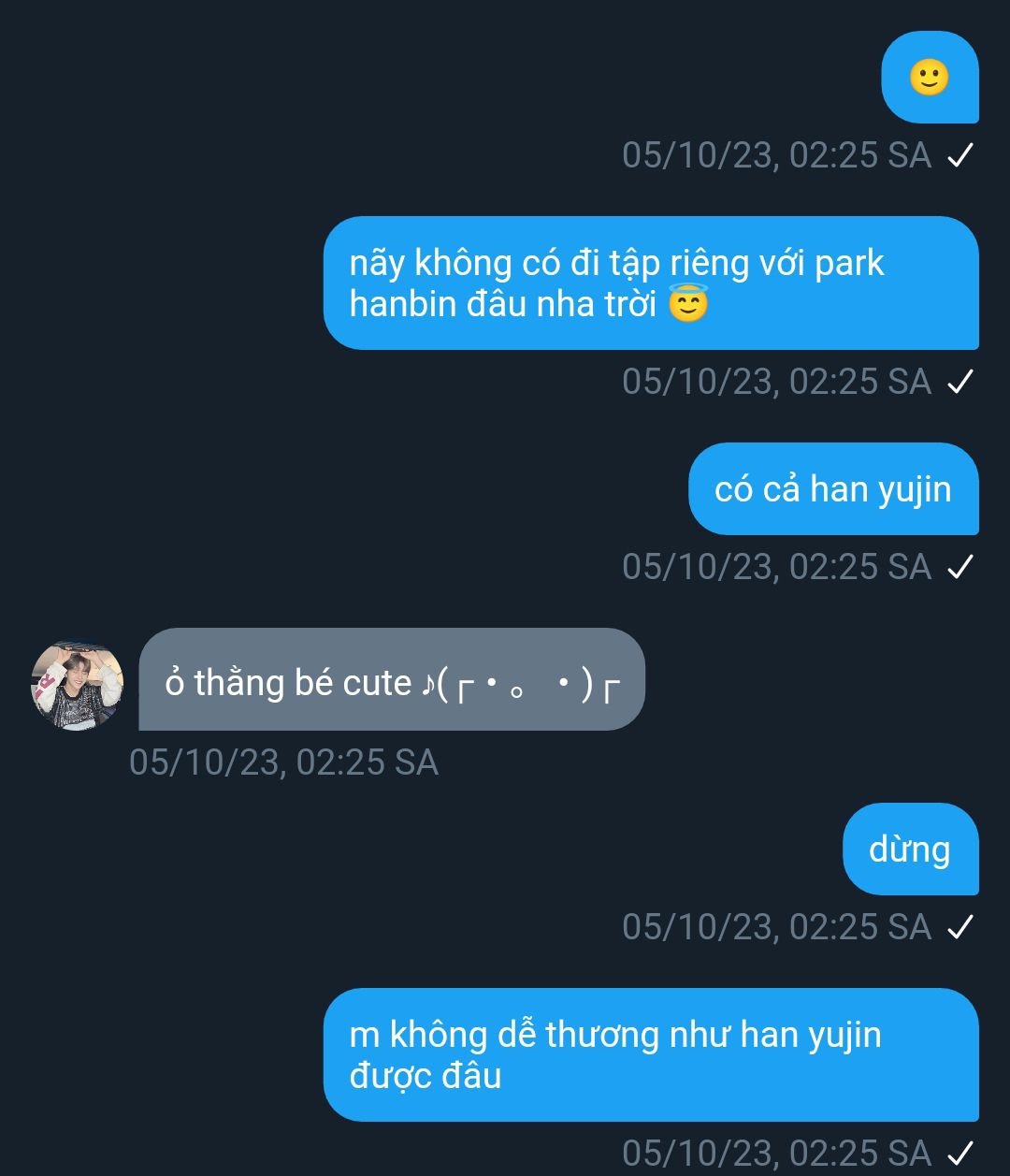Open the sender's profile picture
The width and height of the screenshot is (1010, 1176).
[x=77, y=686]
